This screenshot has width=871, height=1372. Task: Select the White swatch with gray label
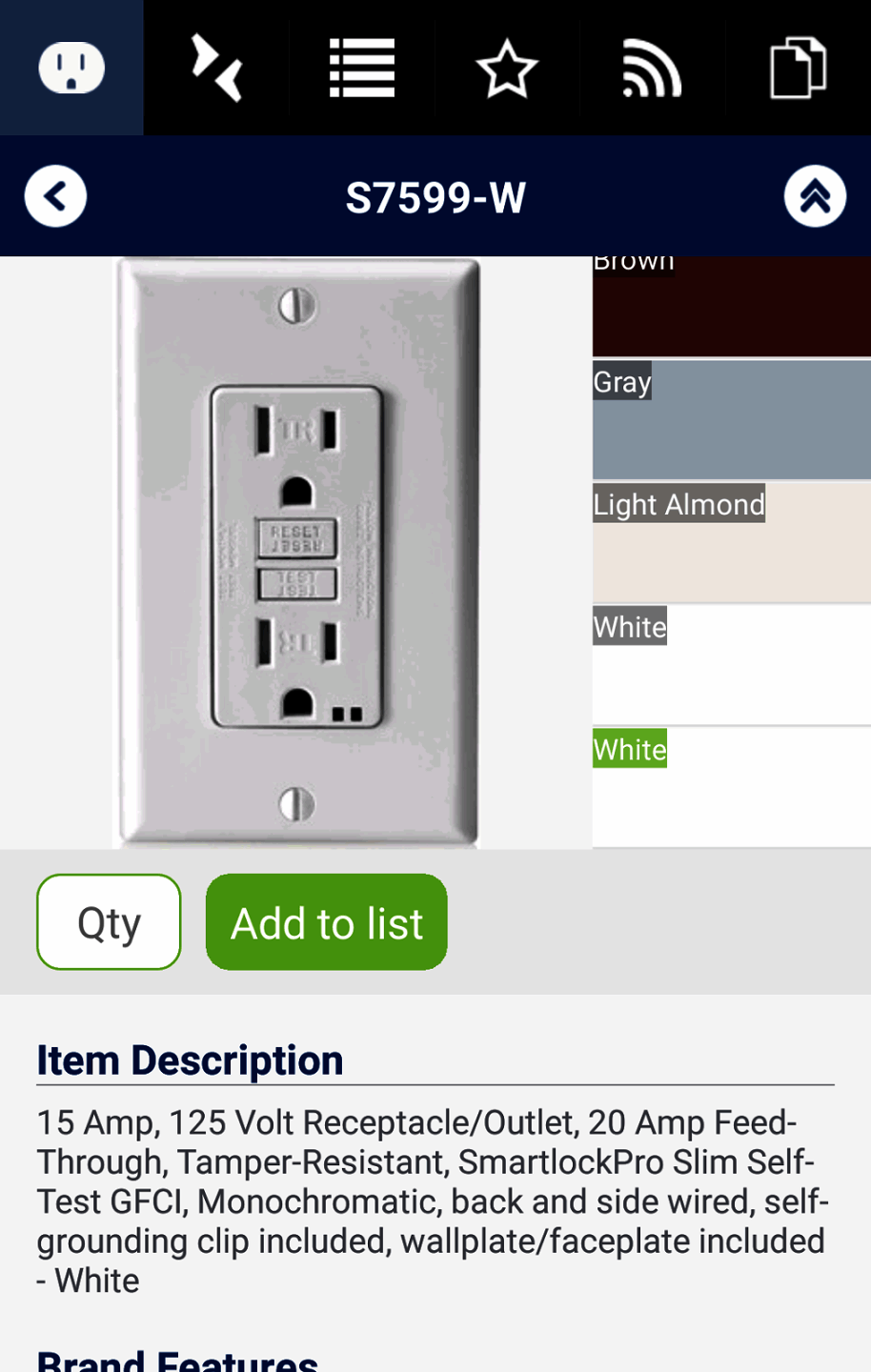tap(731, 665)
